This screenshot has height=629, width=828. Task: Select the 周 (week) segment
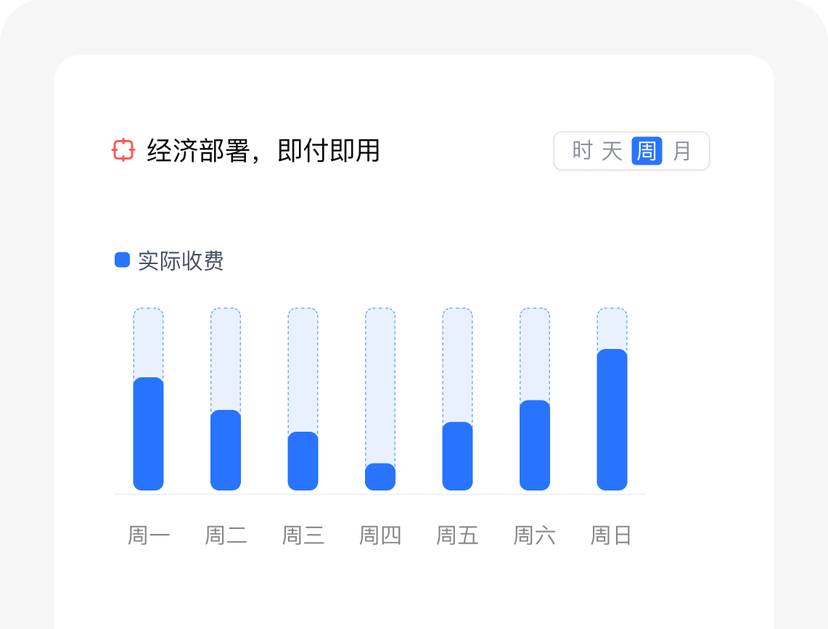click(646, 151)
